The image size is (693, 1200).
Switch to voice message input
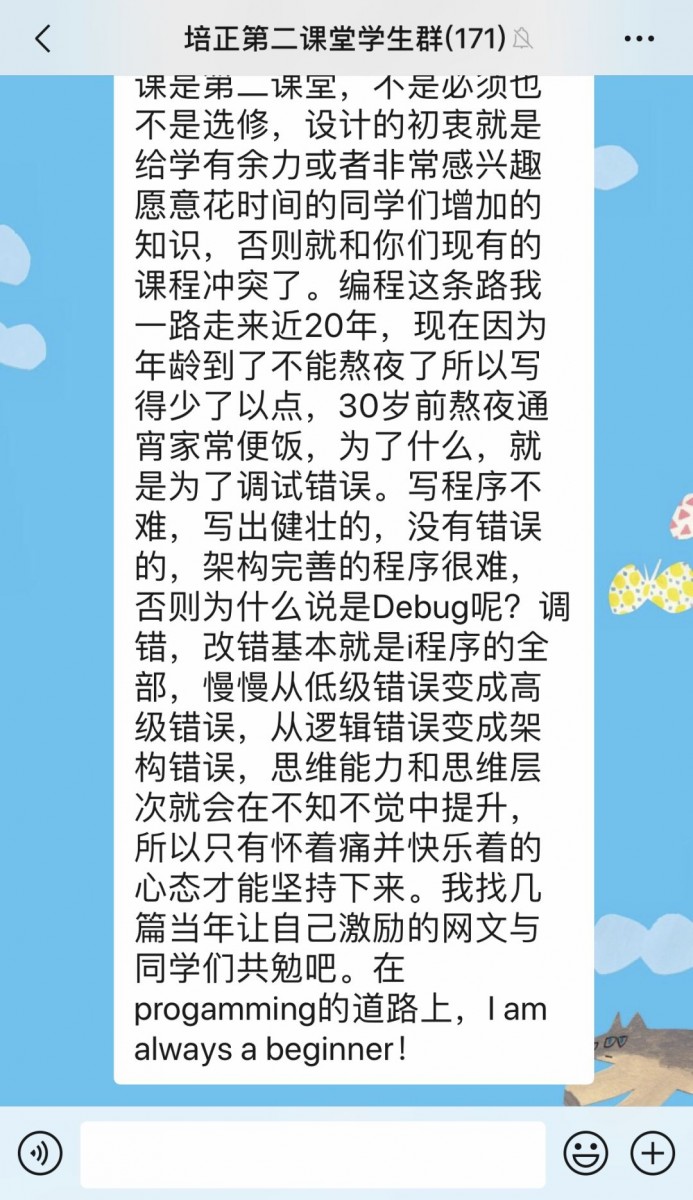coord(40,1153)
